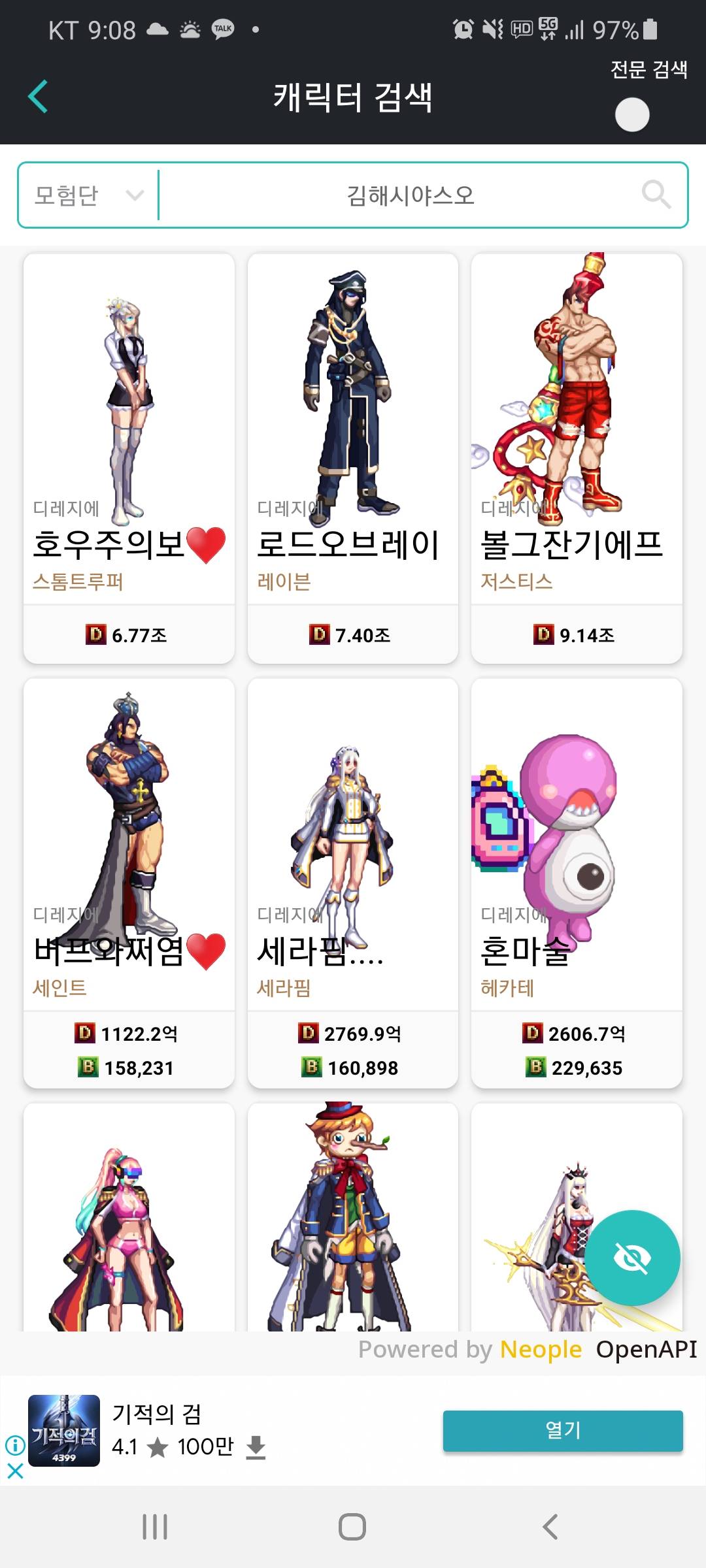Go back using the top-left arrow
Screen dimensions: 706x1568
click(x=38, y=97)
